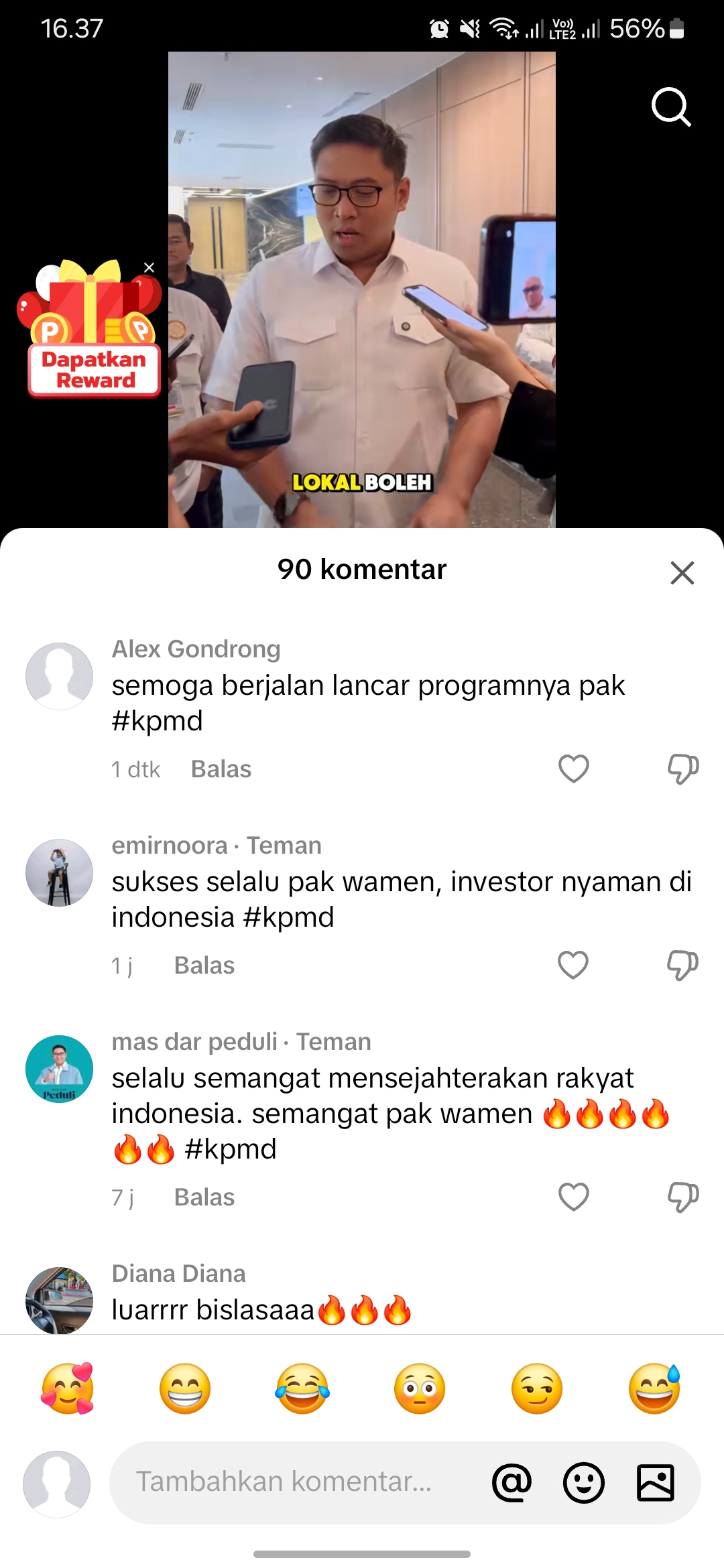Screen dimensions: 724x1568
Task: Like mas dar peduli's comment
Action: tap(574, 1197)
